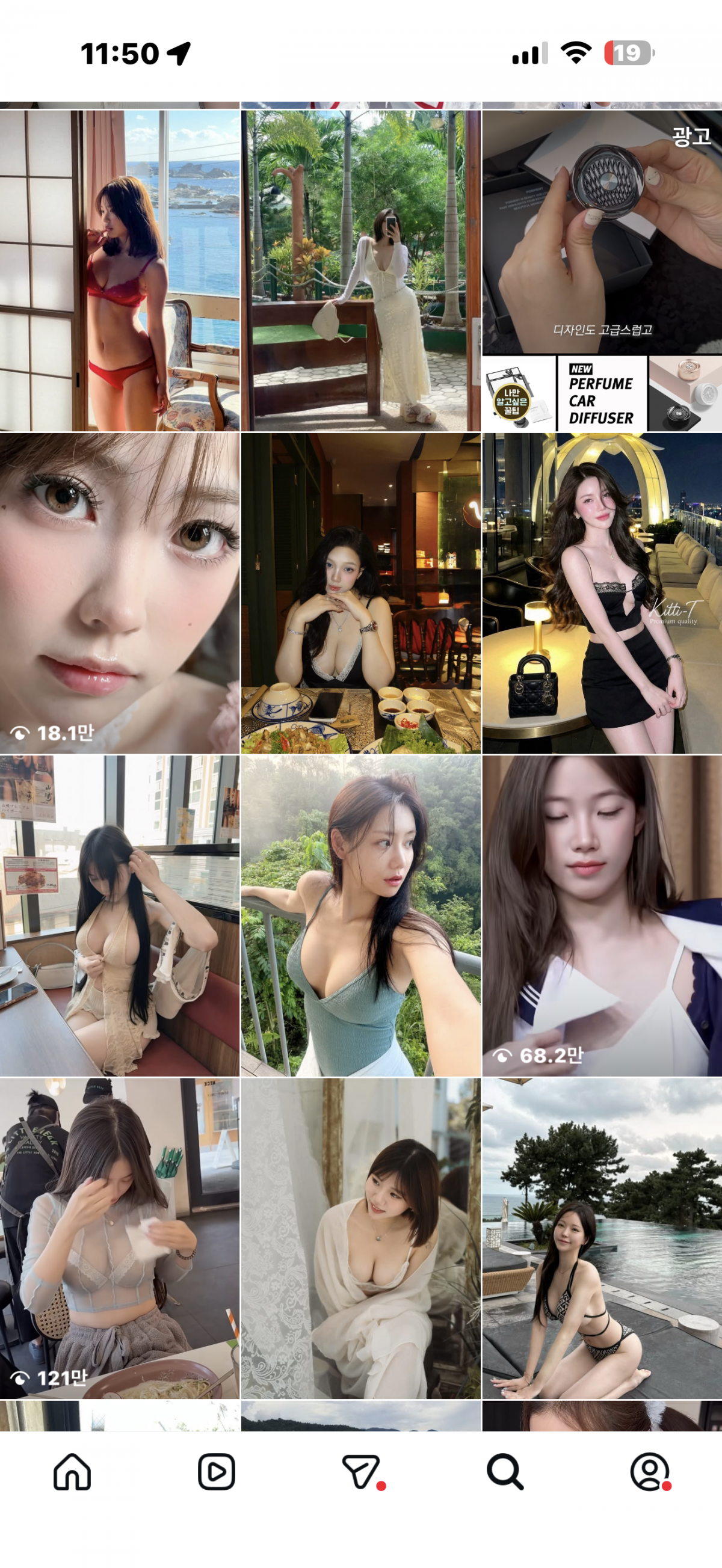Screen dimensions: 722x1568
Task: Open the reel with 121만 views
Action: coord(119,1238)
